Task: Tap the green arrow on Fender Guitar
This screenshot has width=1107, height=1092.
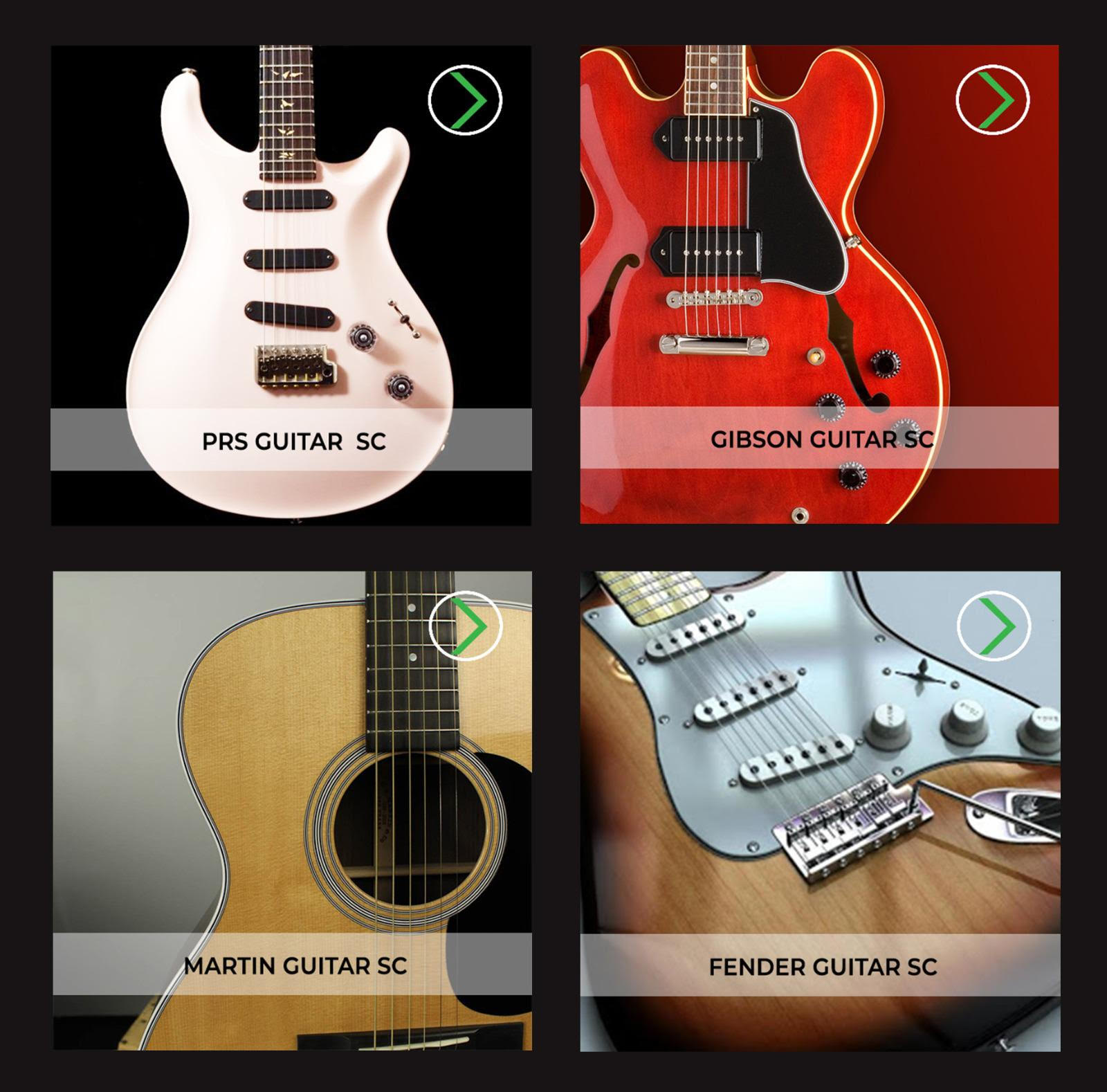Action: tap(994, 626)
